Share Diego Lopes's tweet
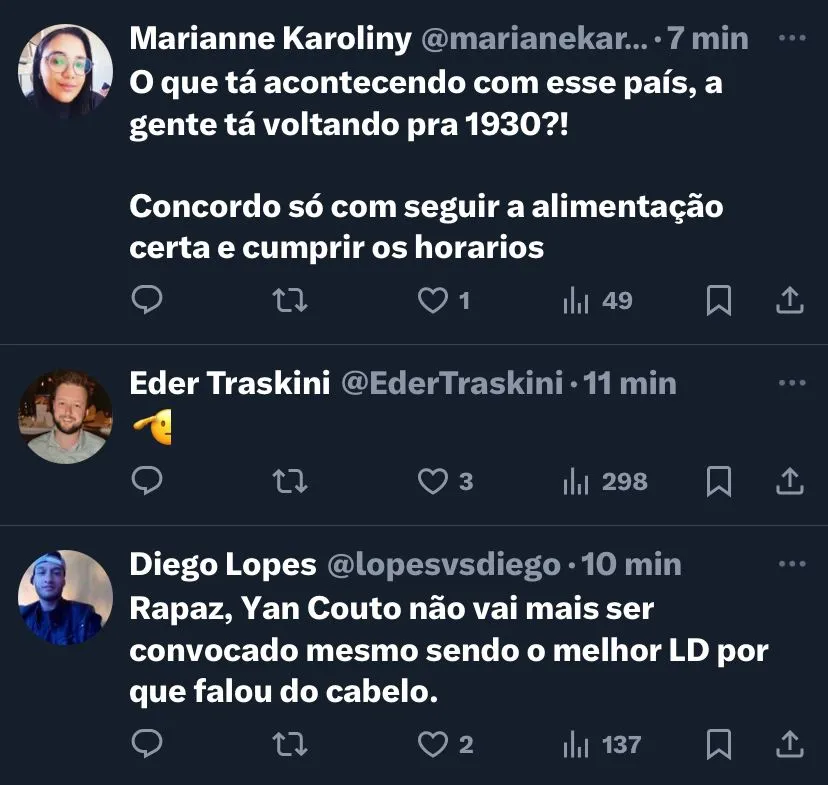Screen dimensions: 828x785 pos(789,744)
